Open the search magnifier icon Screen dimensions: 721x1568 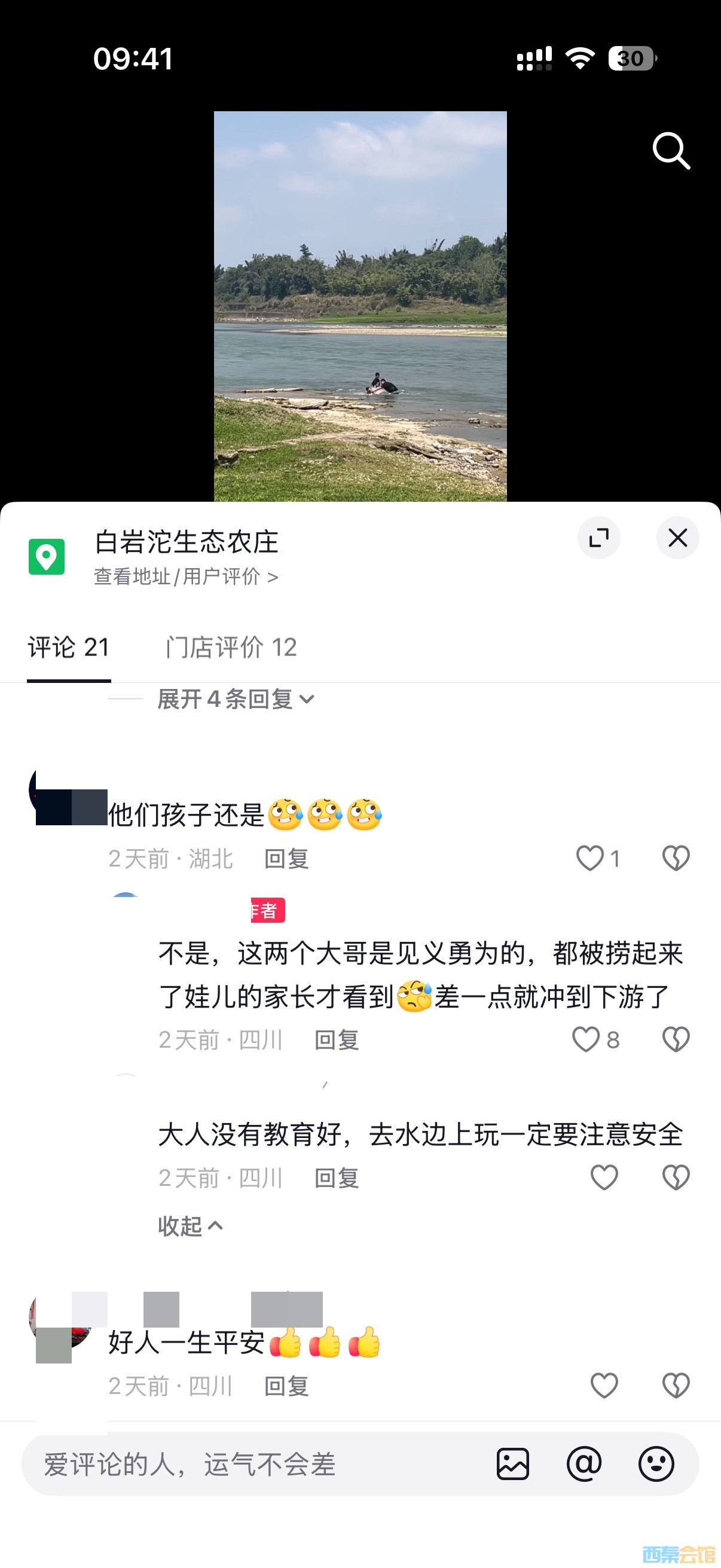click(671, 150)
